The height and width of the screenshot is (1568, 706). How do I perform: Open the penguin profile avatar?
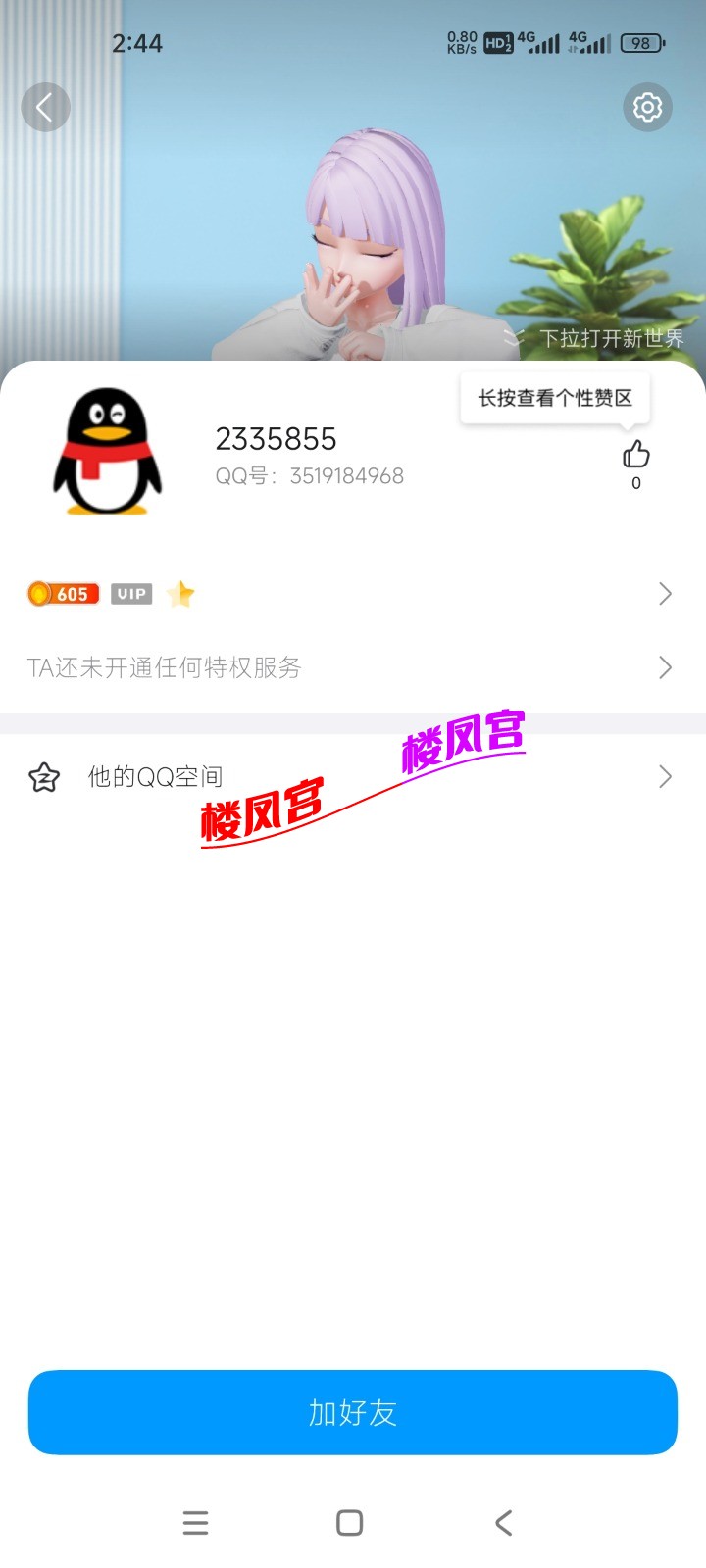[x=107, y=452]
